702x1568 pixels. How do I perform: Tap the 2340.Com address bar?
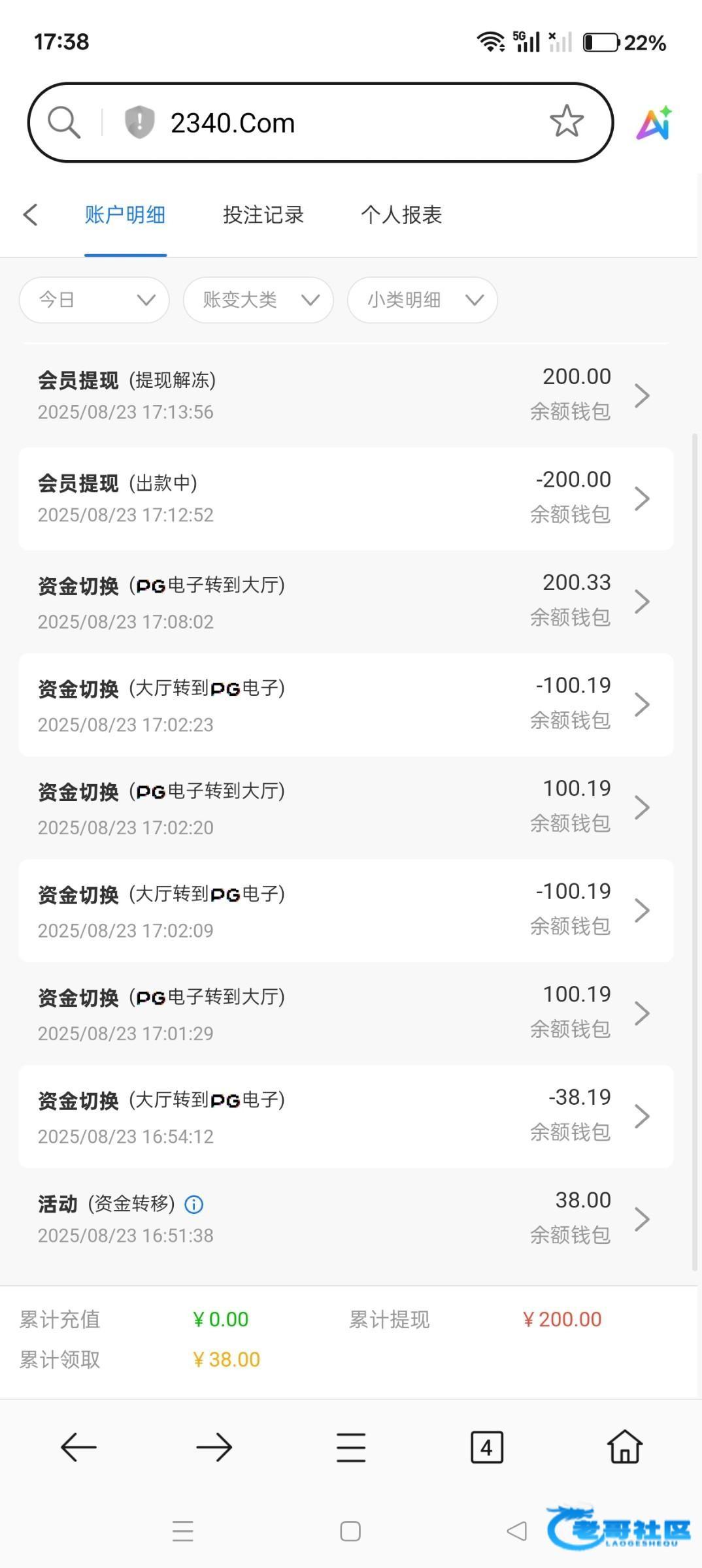pyautogui.click(x=320, y=122)
